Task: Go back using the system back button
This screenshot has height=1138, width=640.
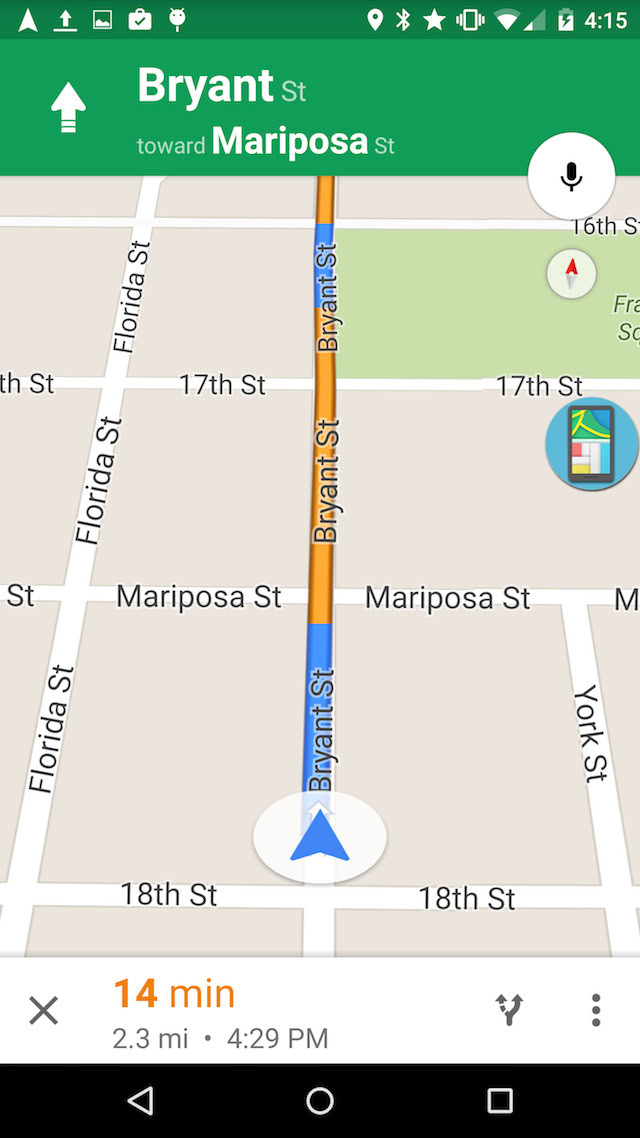Action: 141,1101
